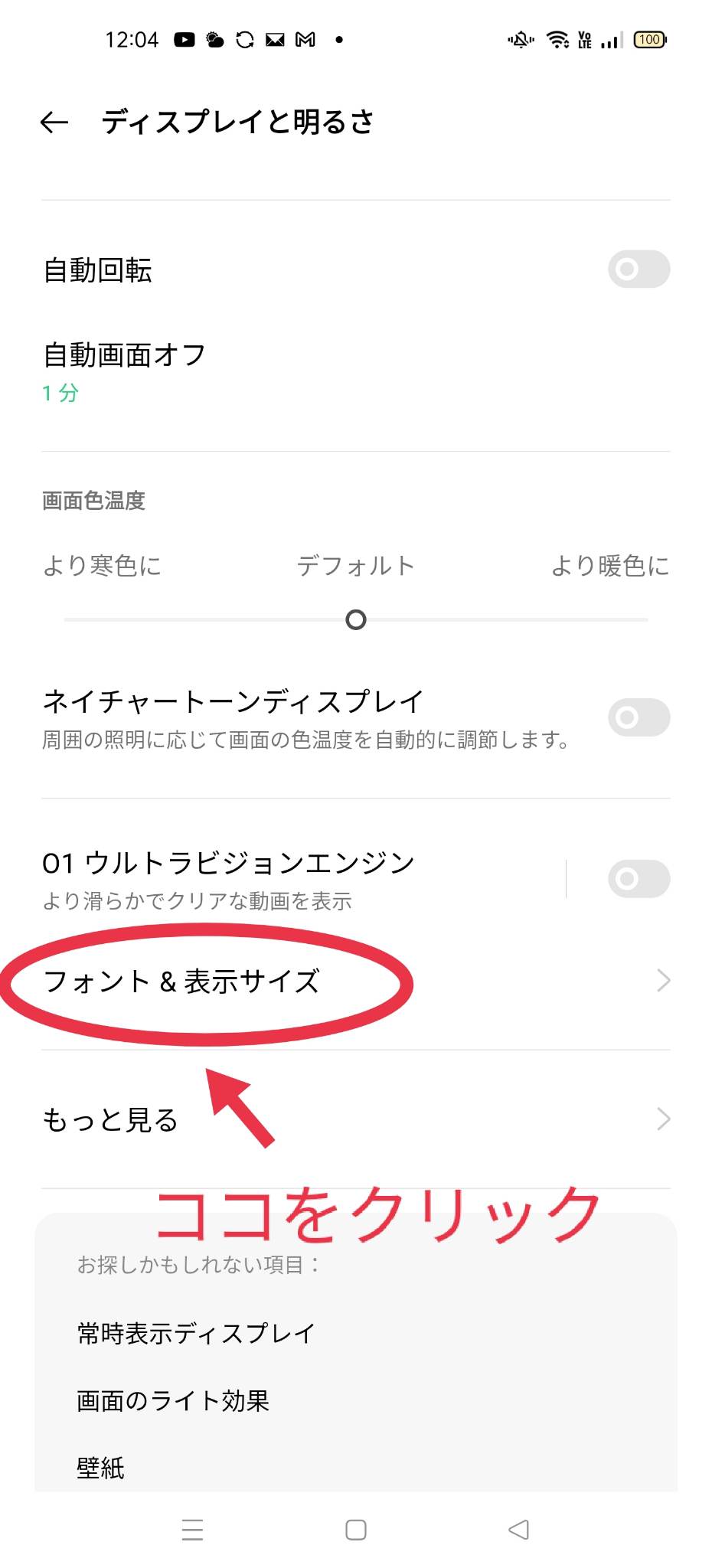Open フォント & 表示サイズ
Viewport: 712px width, 1568px height.
pyautogui.click(x=356, y=981)
